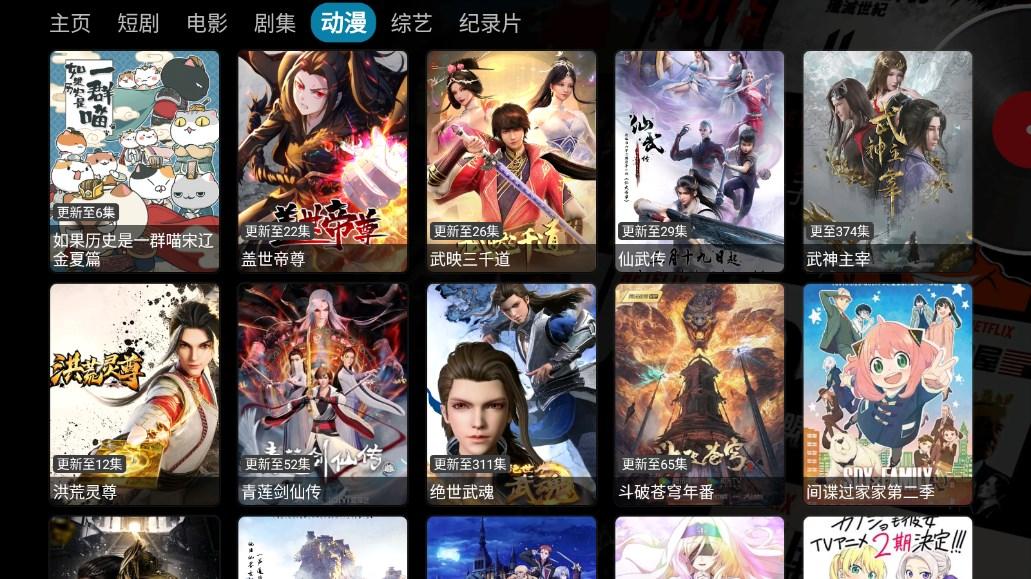The width and height of the screenshot is (1031, 579).
Task: Open 如果历史是一群喵宋辽金夏篇 card
Action: (135, 161)
